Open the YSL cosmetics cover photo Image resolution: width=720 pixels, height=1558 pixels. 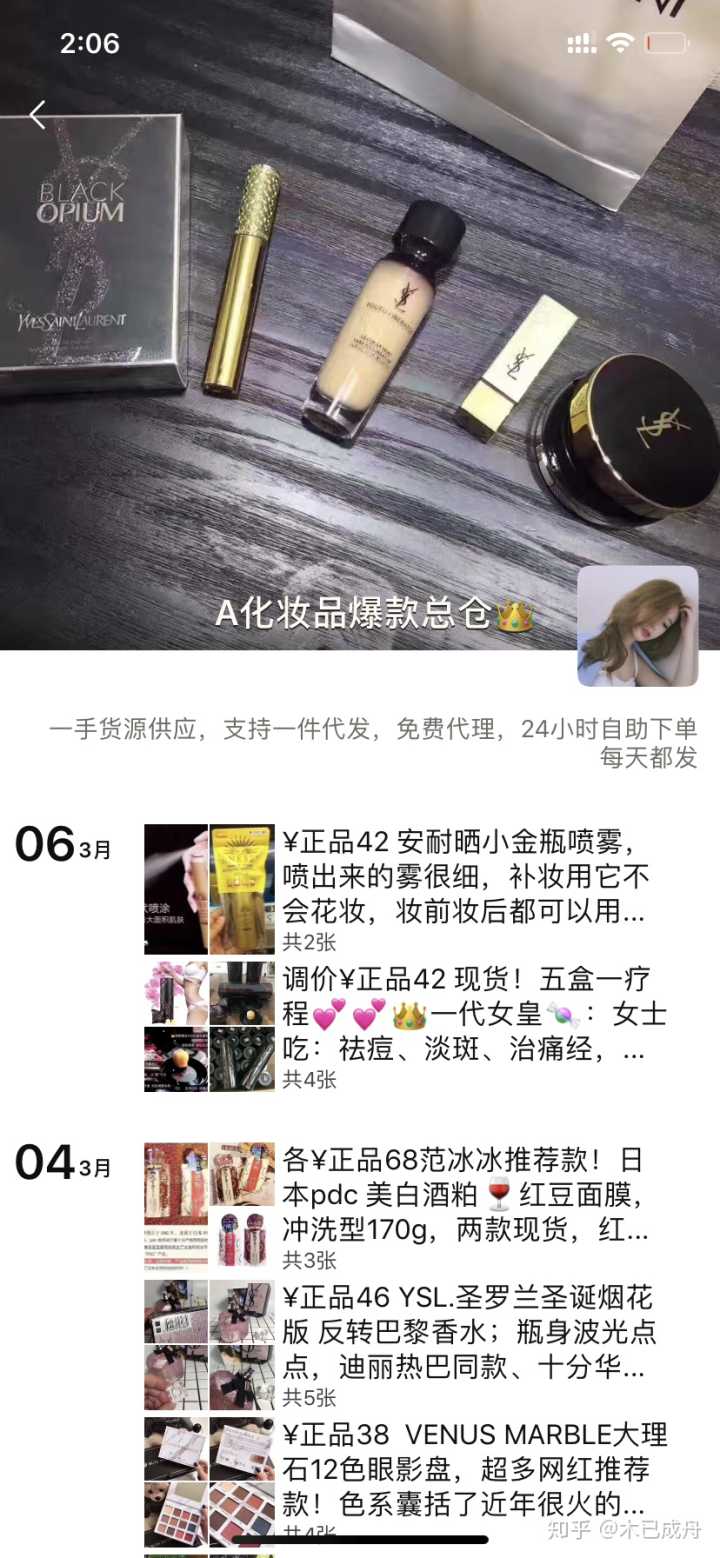click(360, 330)
